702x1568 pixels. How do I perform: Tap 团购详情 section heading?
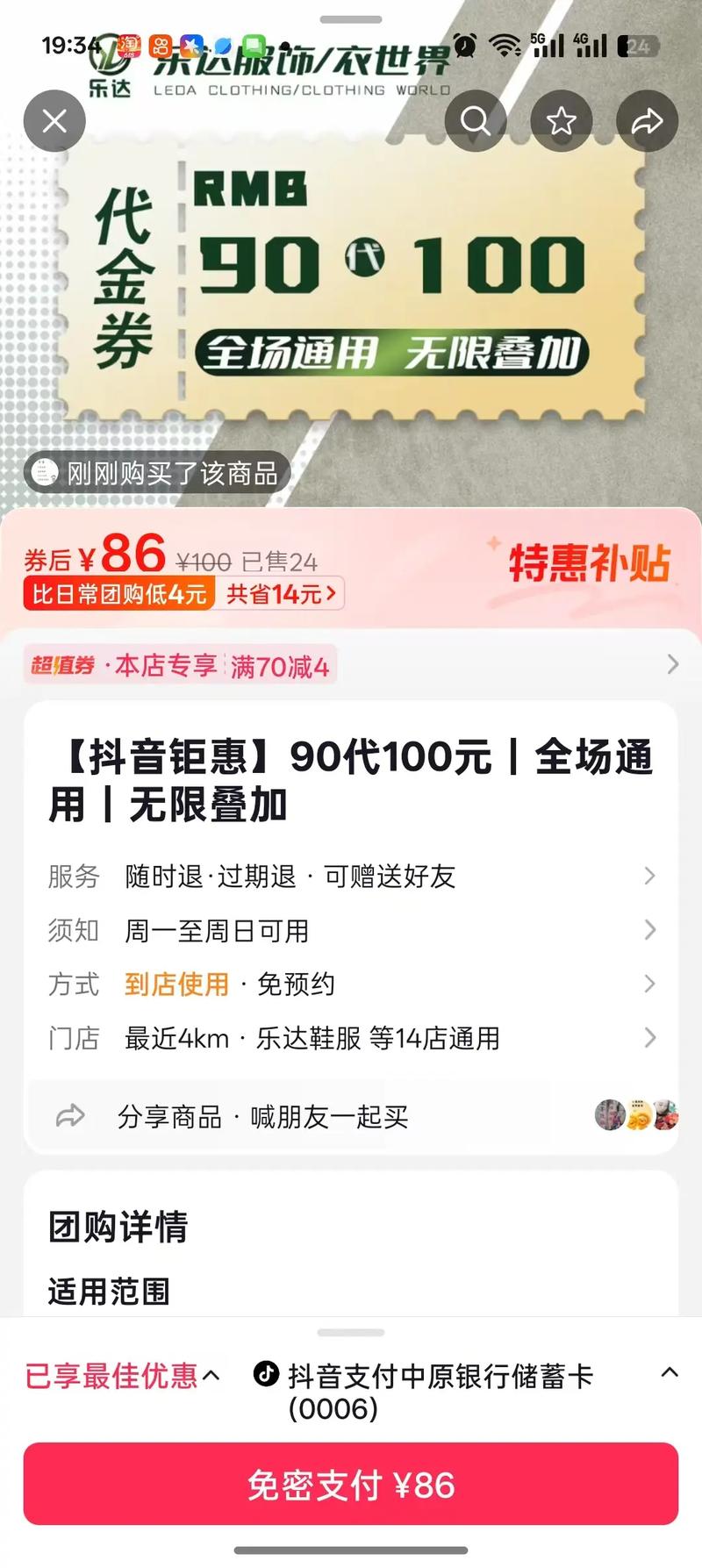[x=118, y=1228]
